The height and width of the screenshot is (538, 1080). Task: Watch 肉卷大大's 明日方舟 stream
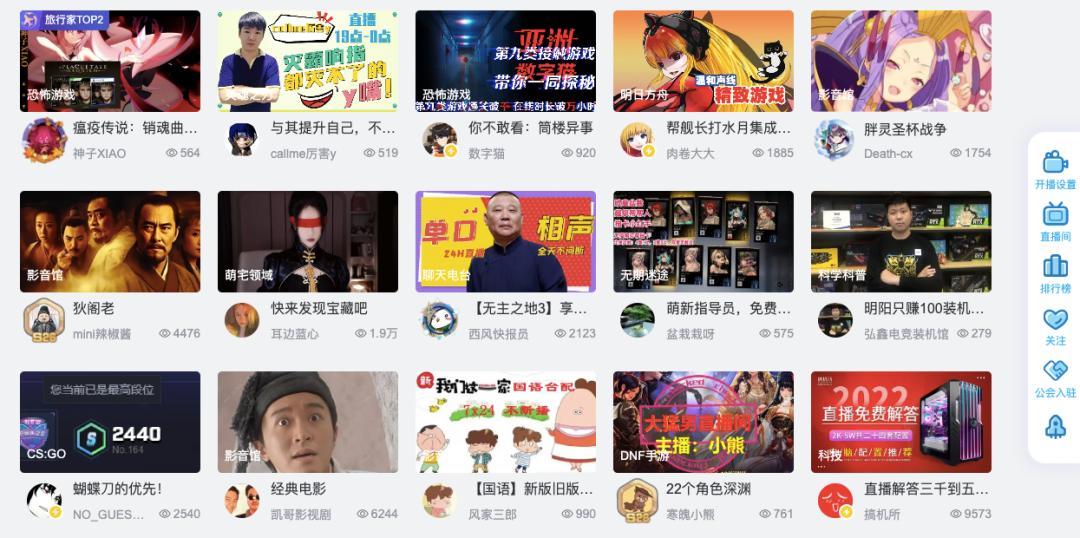[x=703, y=61]
